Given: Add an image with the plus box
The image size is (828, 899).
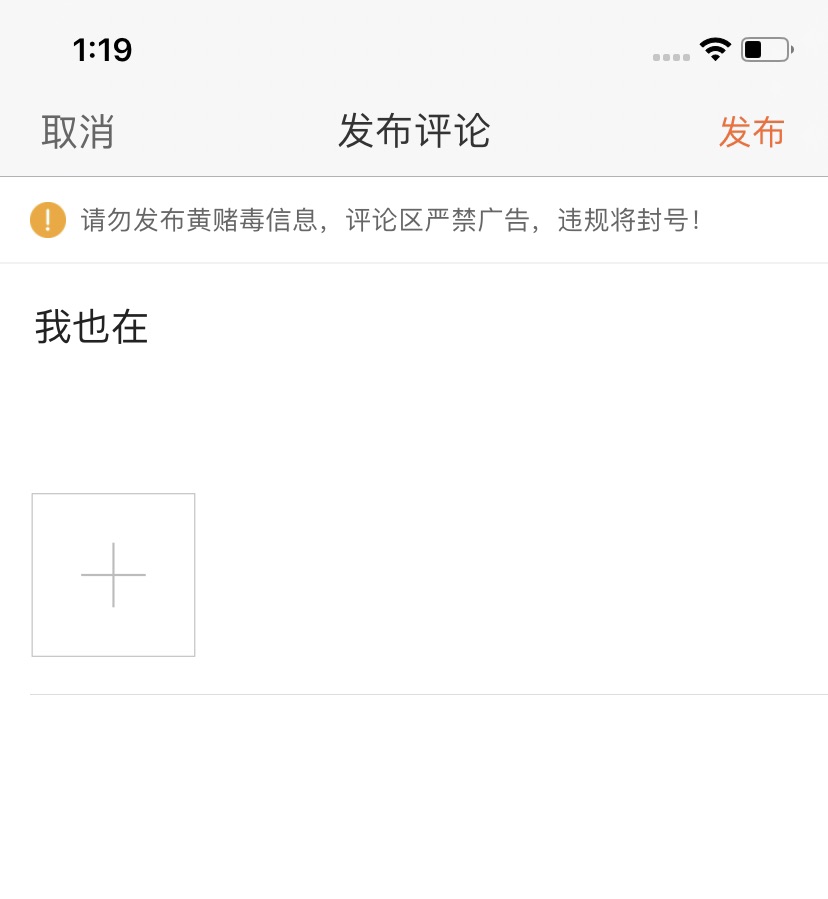Looking at the screenshot, I should click(x=113, y=575).
